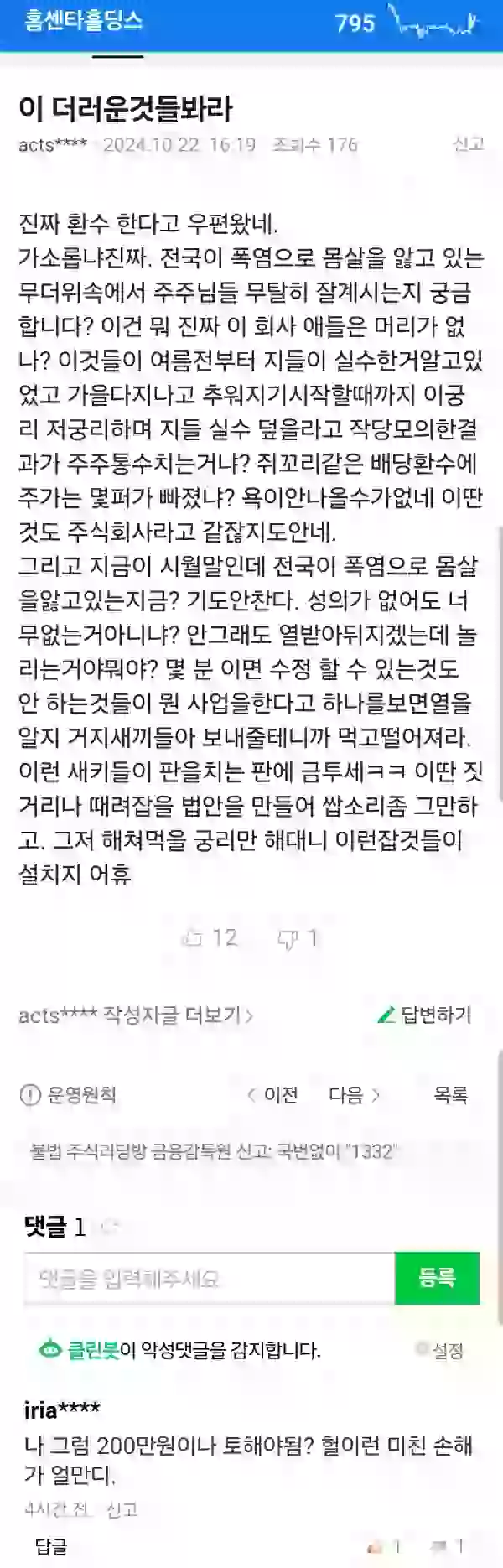Downvote iria**** comment
Viewport: 503px width, 1568px height.
pyautogui.click(x=447, y=1546)
